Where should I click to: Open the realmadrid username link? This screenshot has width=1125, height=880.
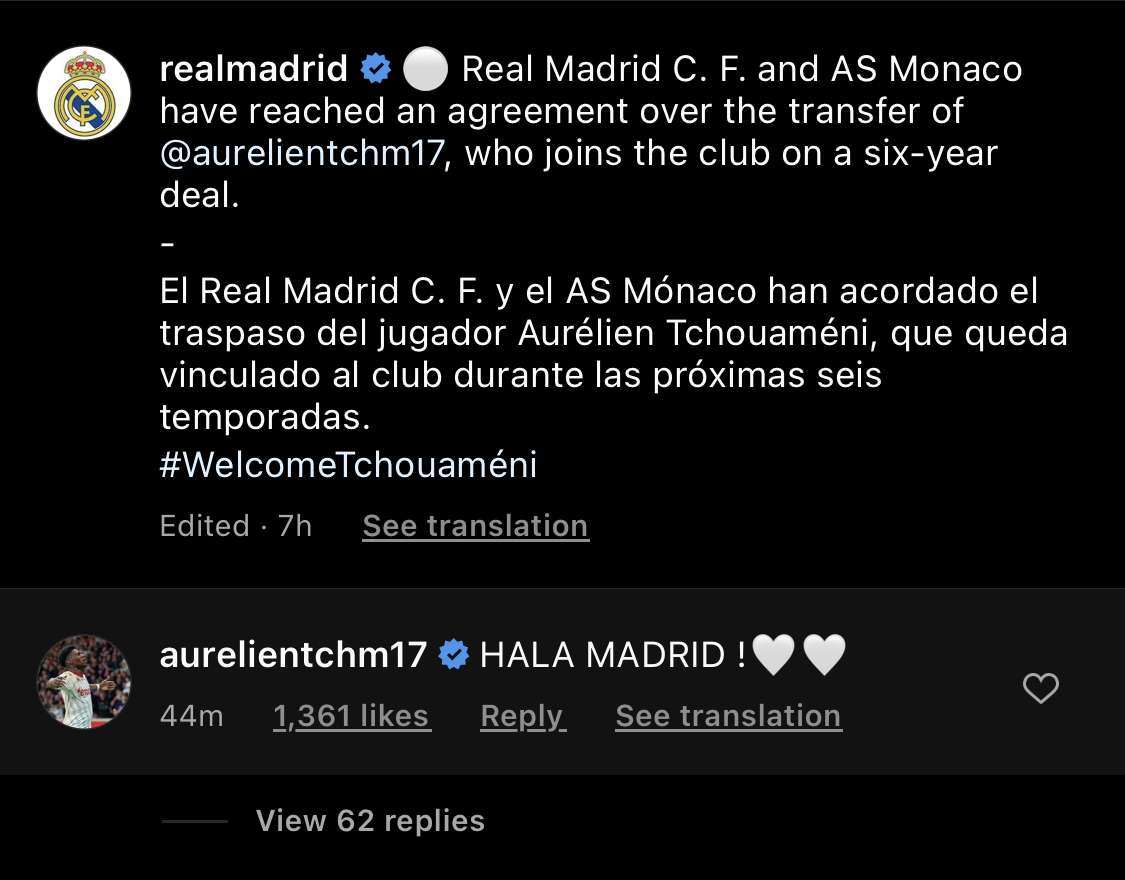click(x=254, y=69)
